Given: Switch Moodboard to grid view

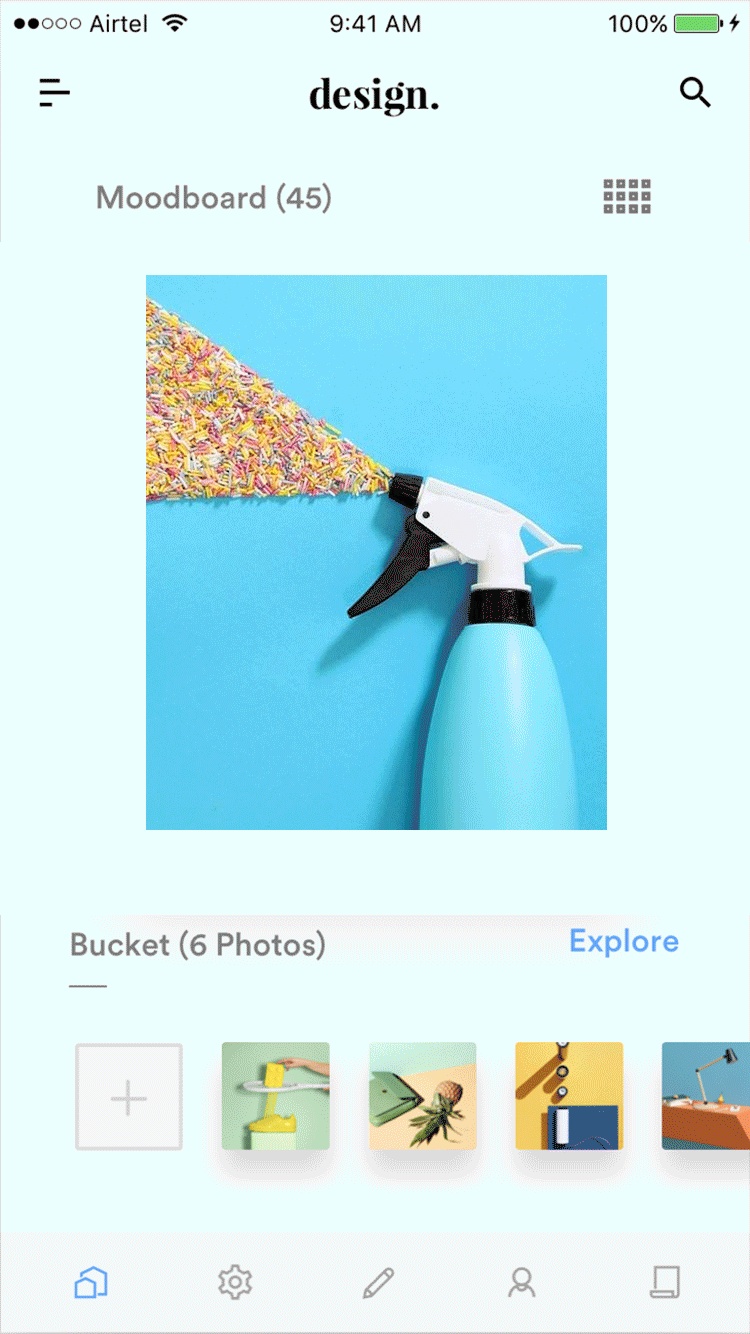Looking at the screenshot, I should (627, 197).
